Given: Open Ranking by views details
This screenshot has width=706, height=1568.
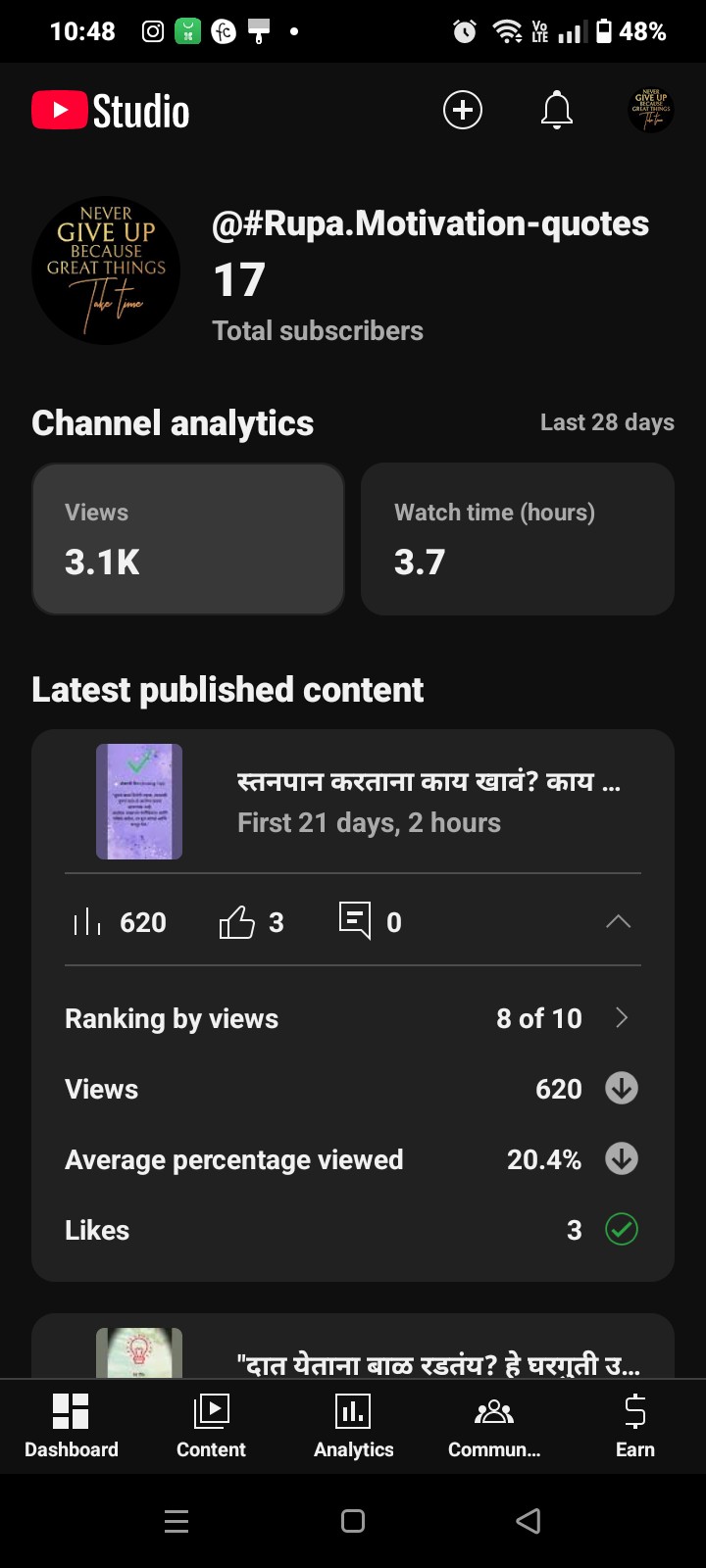Looking at the screenshot, I should pyautogui.click(x=353, y=1018).
